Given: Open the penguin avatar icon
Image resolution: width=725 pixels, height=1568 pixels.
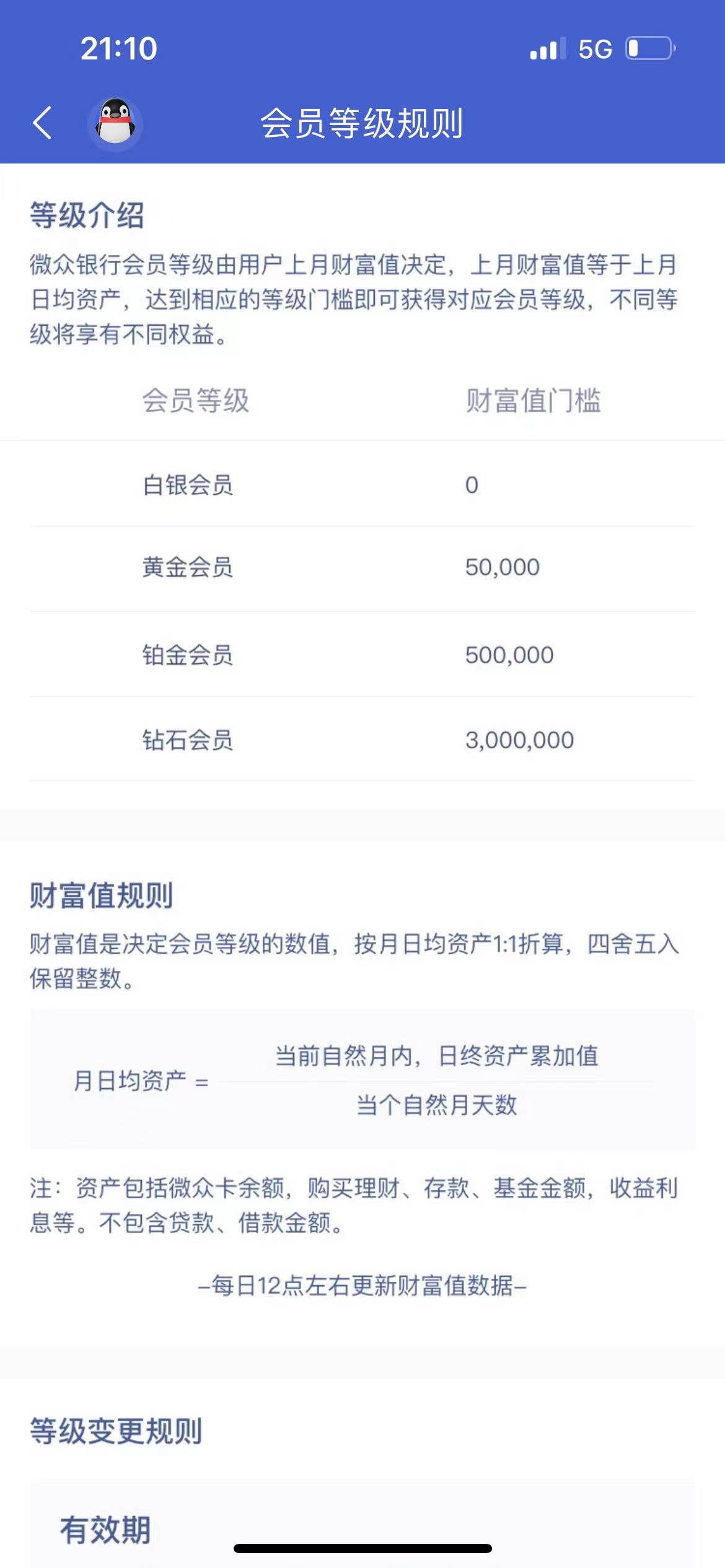Looking at the screenshot, I should 115,122.
